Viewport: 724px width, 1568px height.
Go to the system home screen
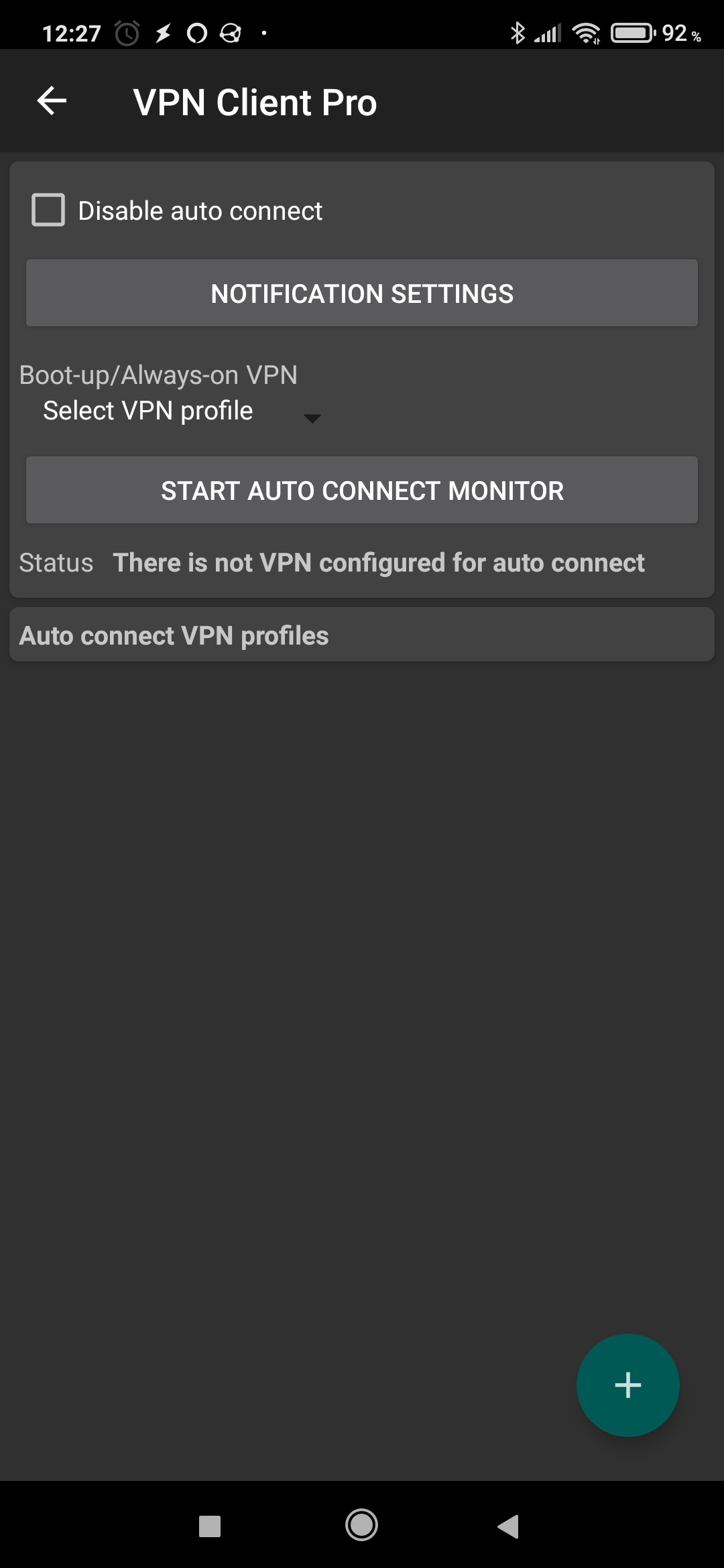362,1526
